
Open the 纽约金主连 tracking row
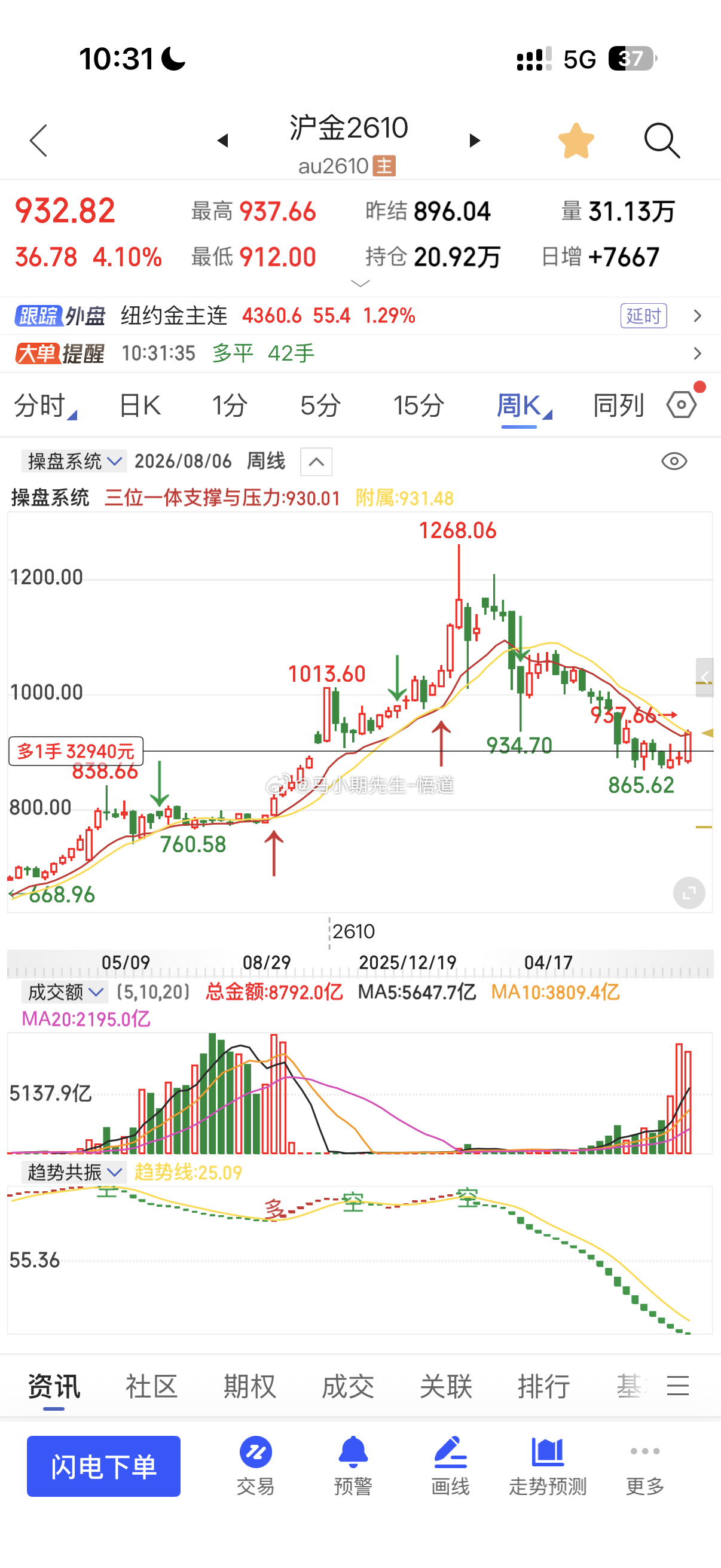360,316
